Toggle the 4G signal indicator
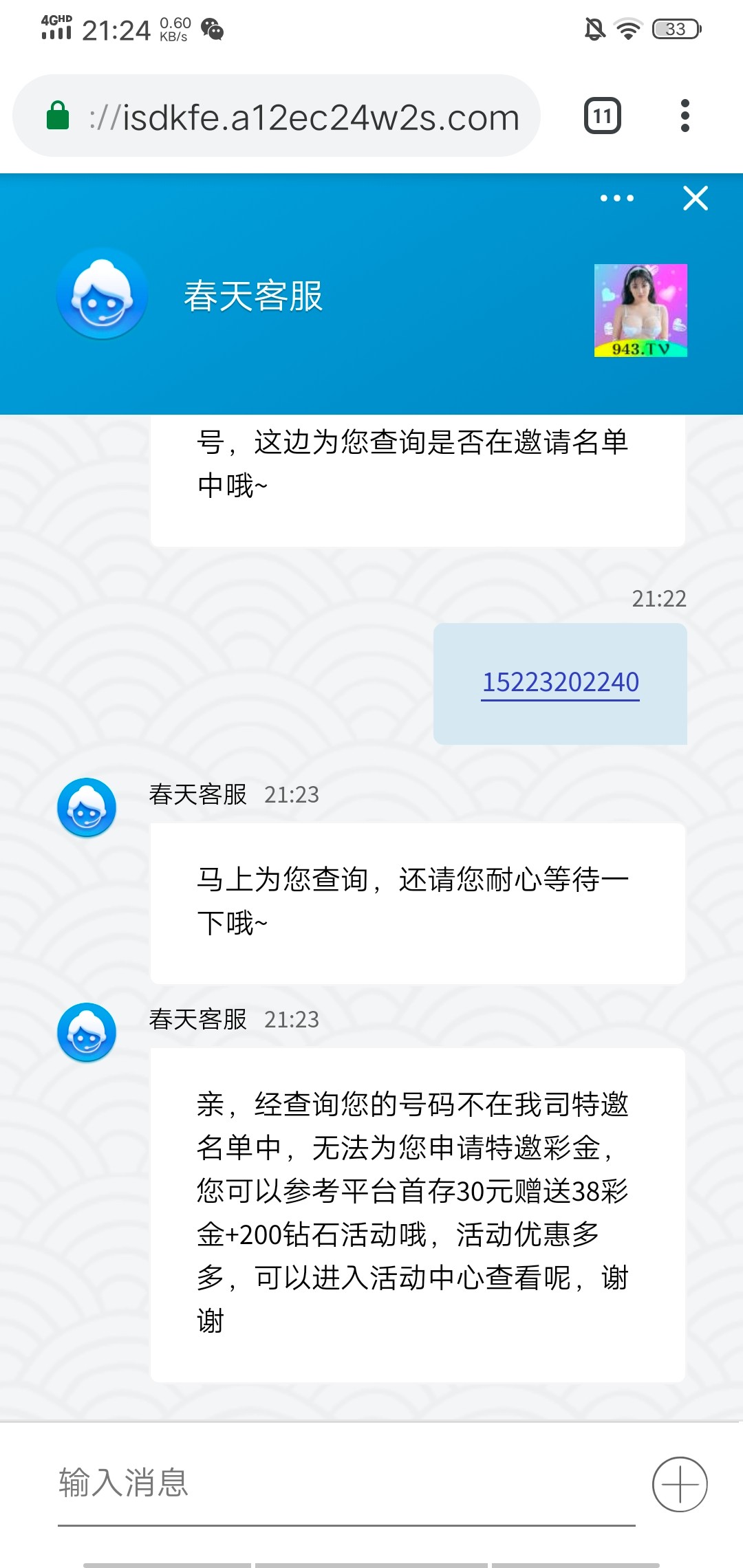The image size is (743, 1568). (x=55, y=28)
